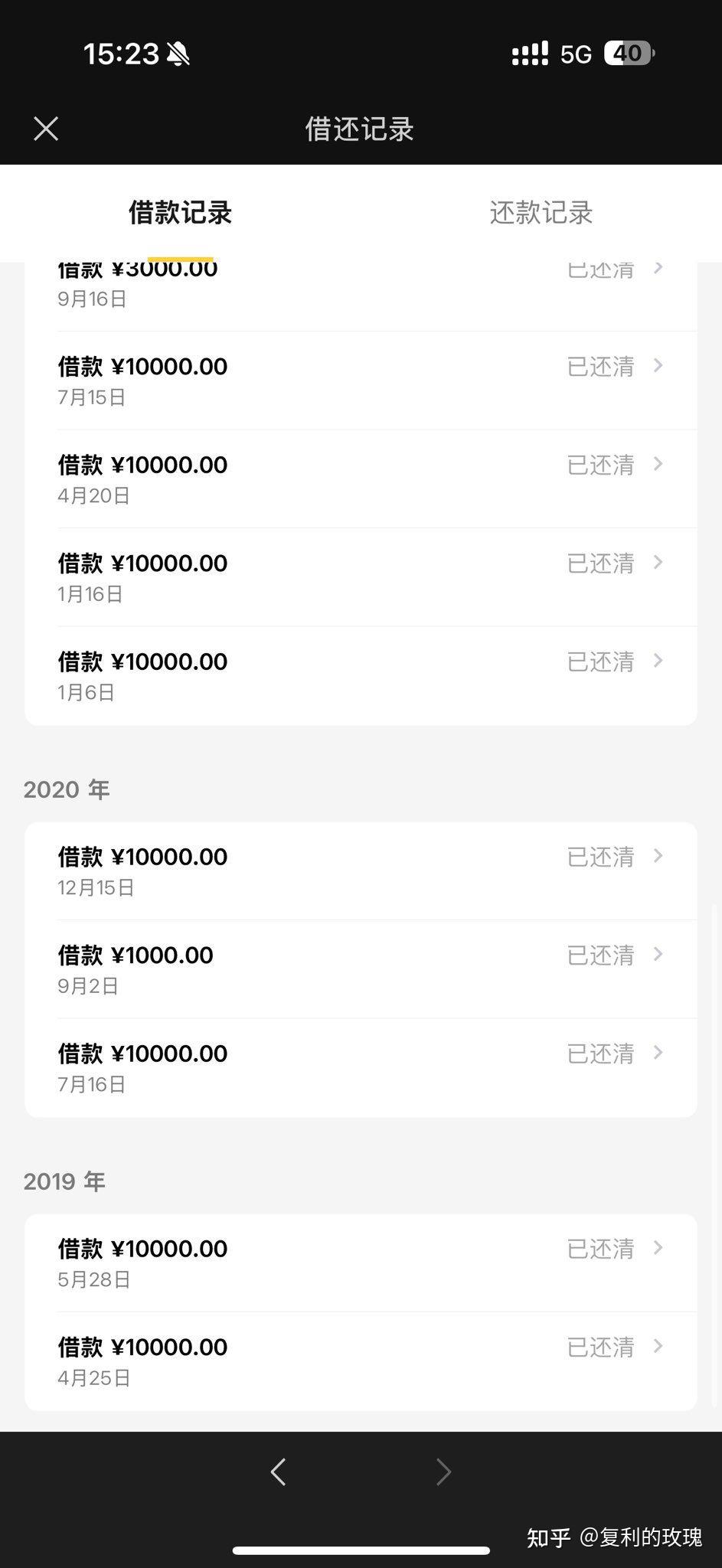Open the loan record dated 5月28日
Screen dimensions: 722x1568
pyautogui.click(x=360, y=1263)
